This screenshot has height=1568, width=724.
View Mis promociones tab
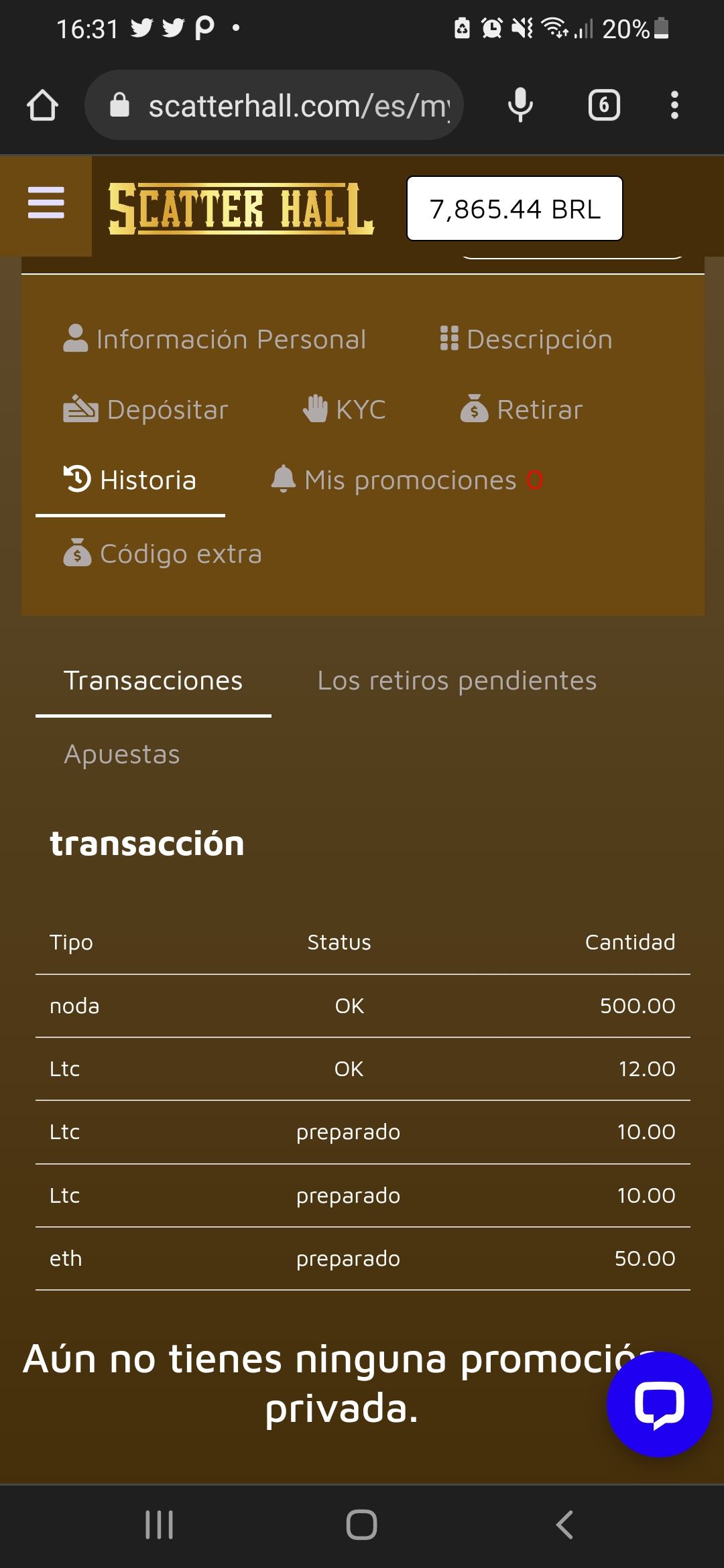pyautogui.click(x=406, y=480)
